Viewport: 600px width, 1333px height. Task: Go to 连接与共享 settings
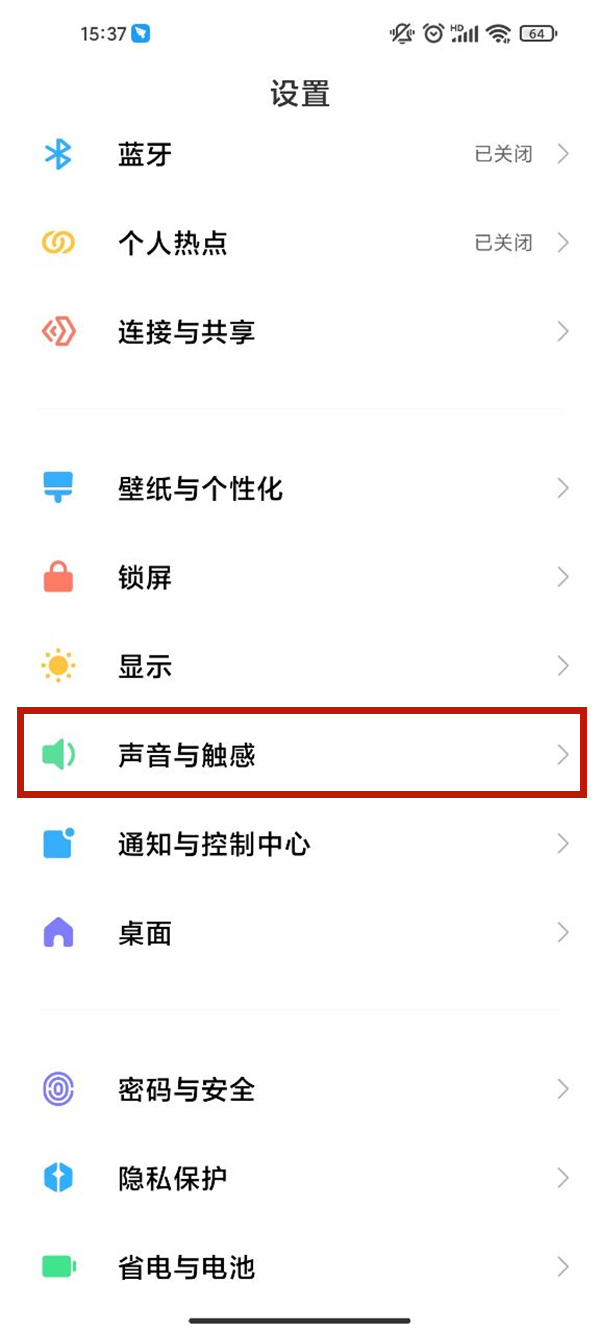(300, 332)
